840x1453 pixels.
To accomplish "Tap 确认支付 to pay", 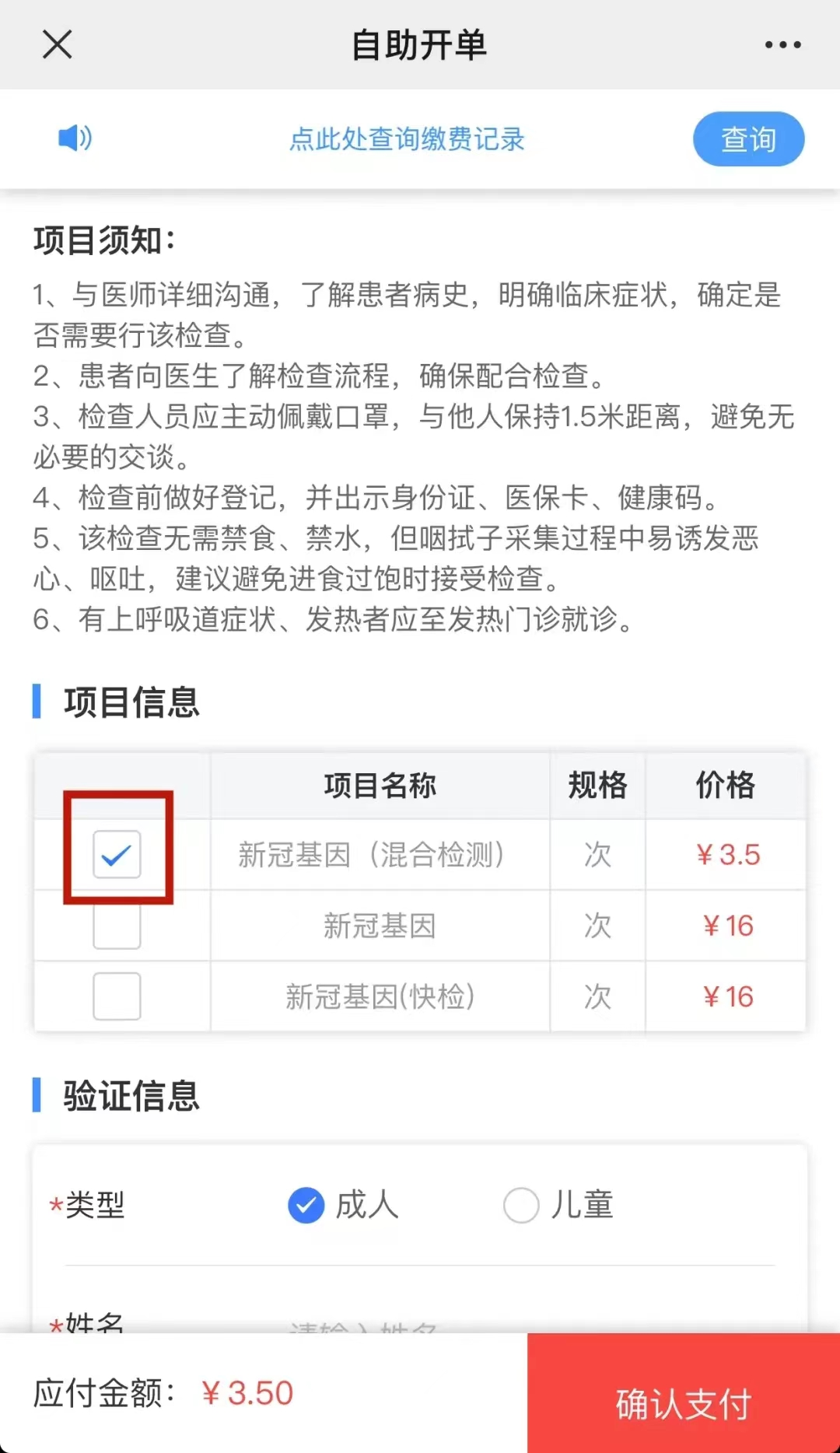I will pos(684,1393).
